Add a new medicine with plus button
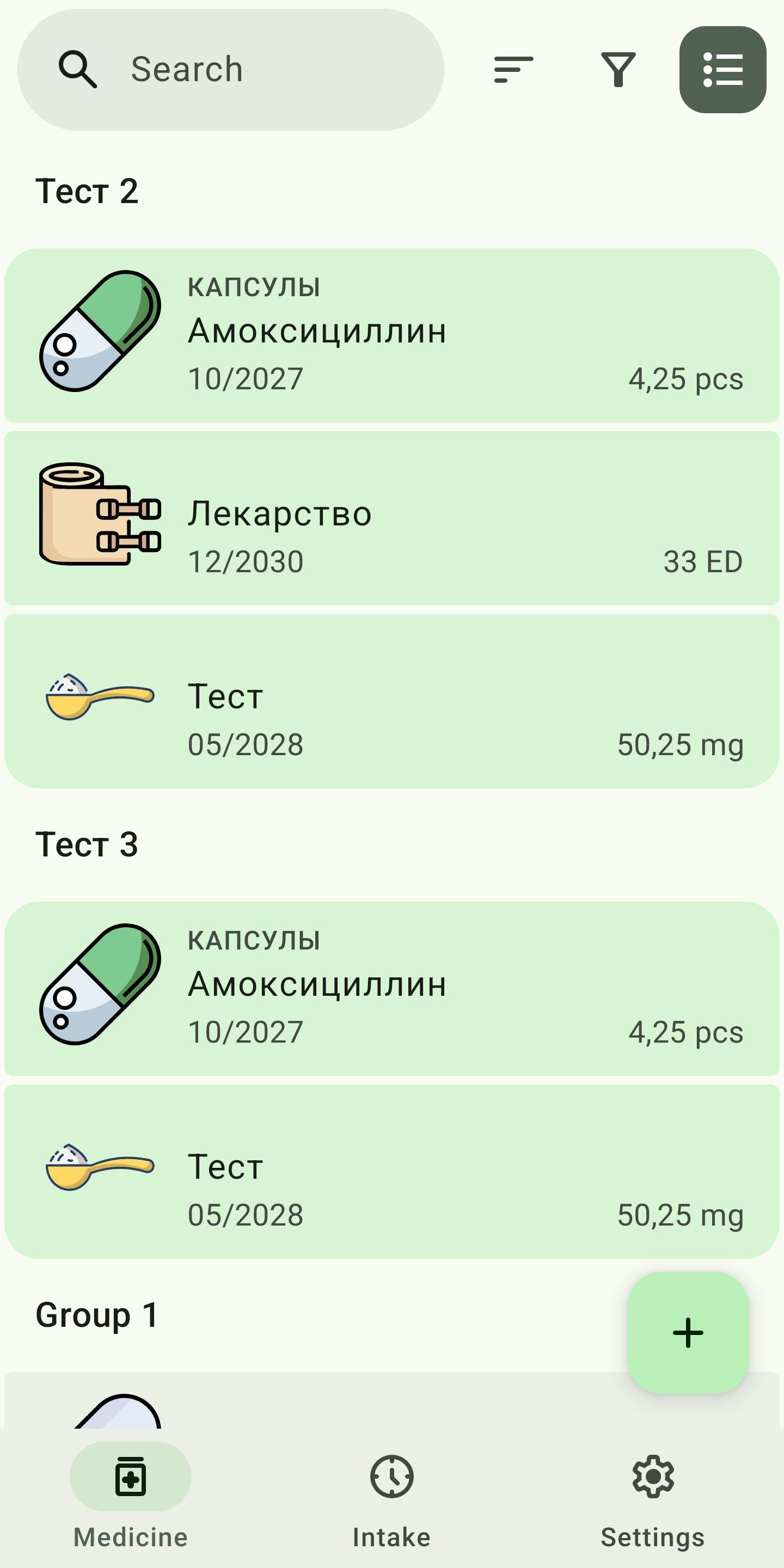784x1568 pixels. pyautogui.click(x=688, y=1332)
